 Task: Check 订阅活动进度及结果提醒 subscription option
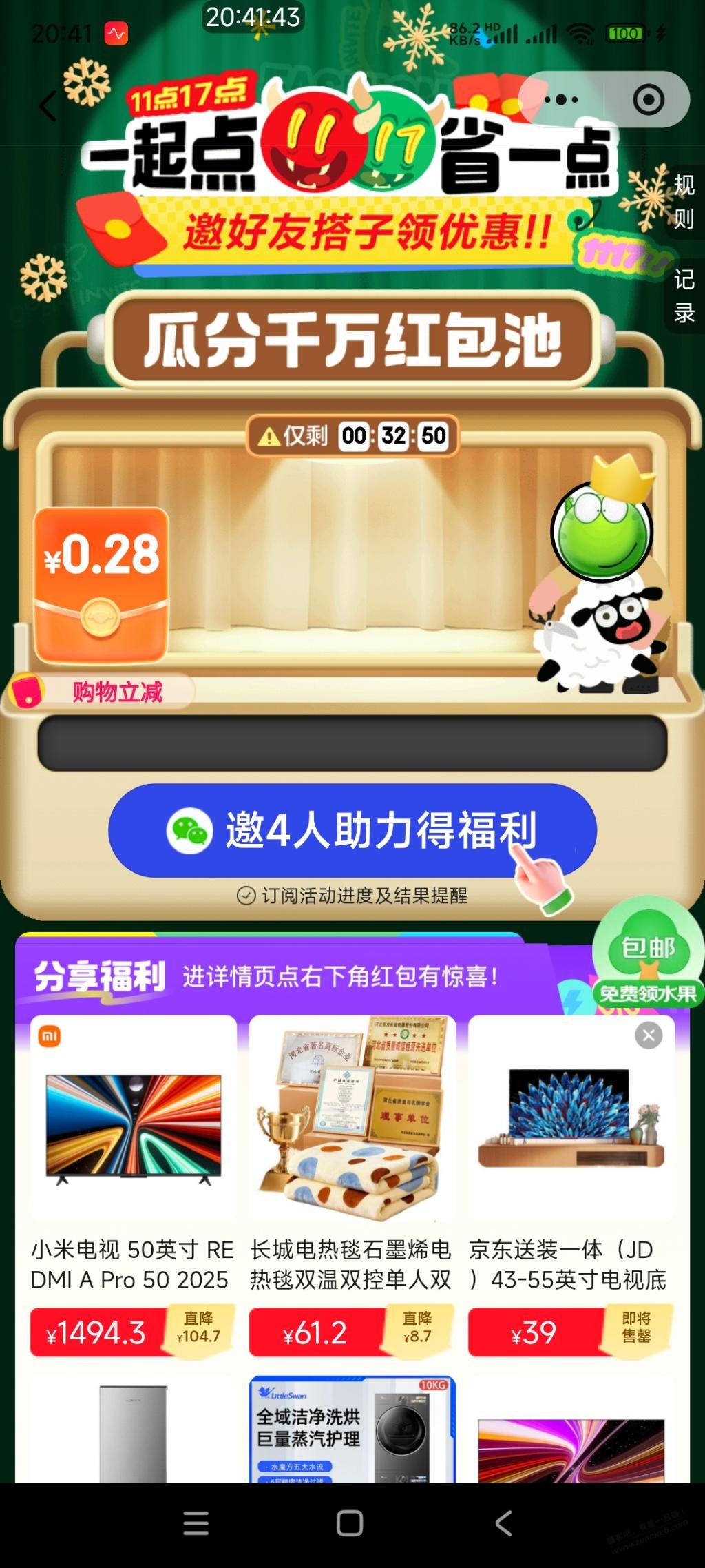click(x=246, y=896)
